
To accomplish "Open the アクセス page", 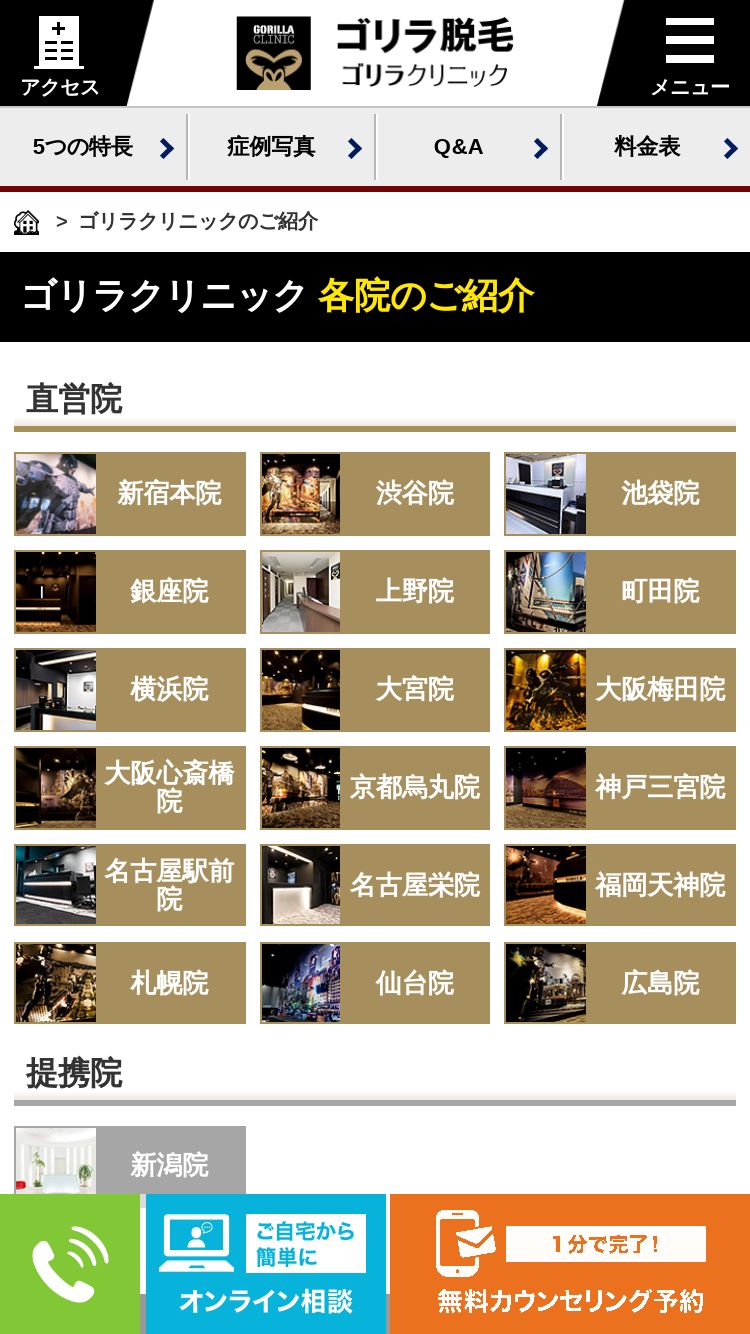I will 60,55.
